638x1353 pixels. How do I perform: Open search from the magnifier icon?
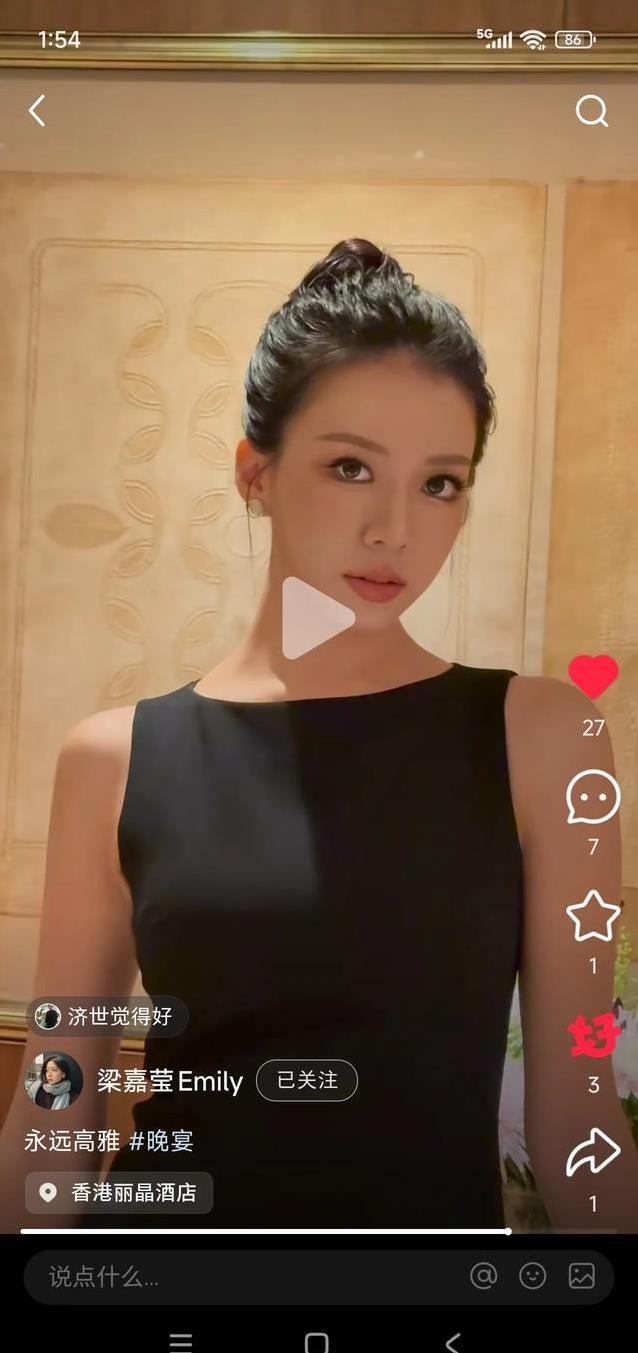[x=591, y=111]
